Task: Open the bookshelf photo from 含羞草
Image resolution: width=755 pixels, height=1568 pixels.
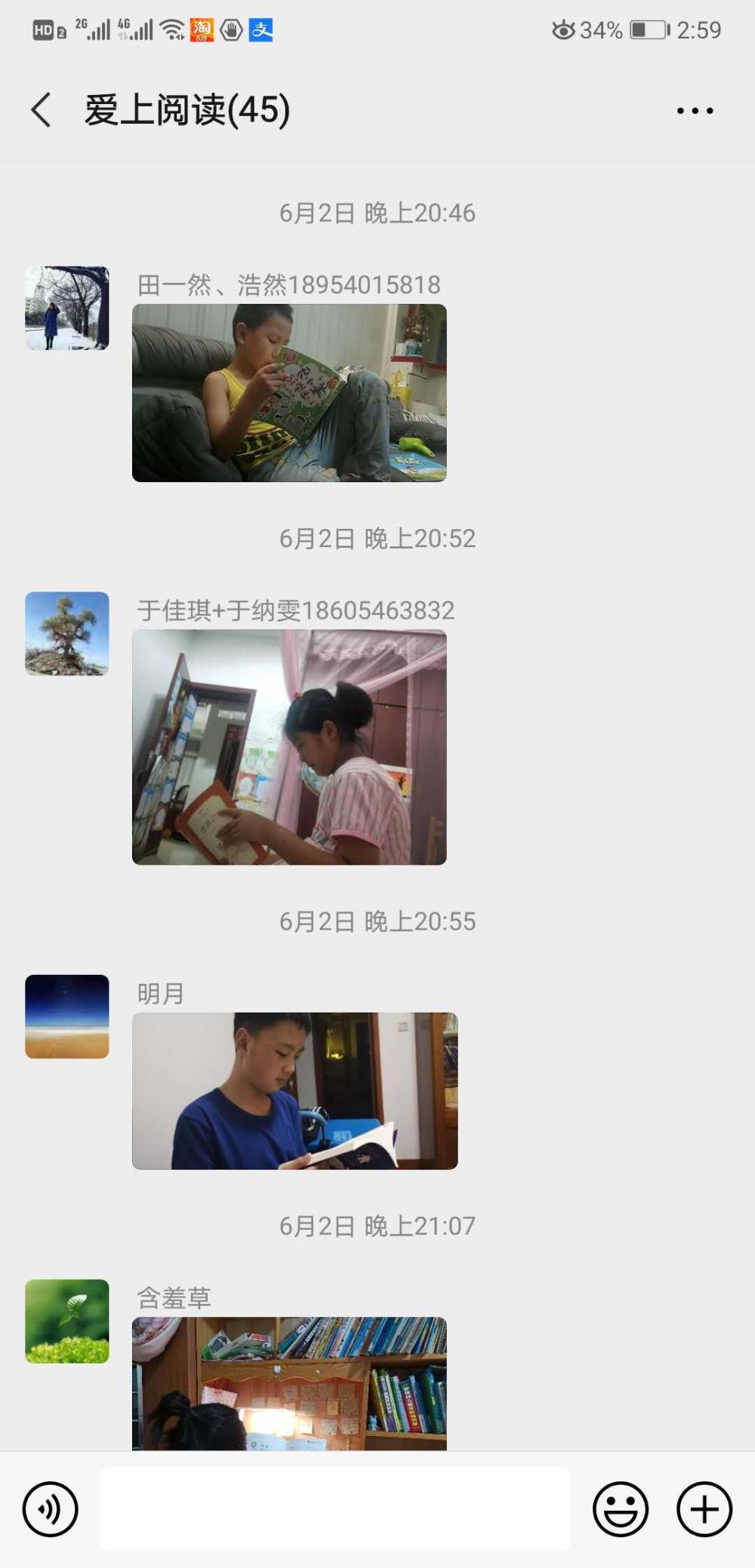Action: click(x=289, y=1384)
